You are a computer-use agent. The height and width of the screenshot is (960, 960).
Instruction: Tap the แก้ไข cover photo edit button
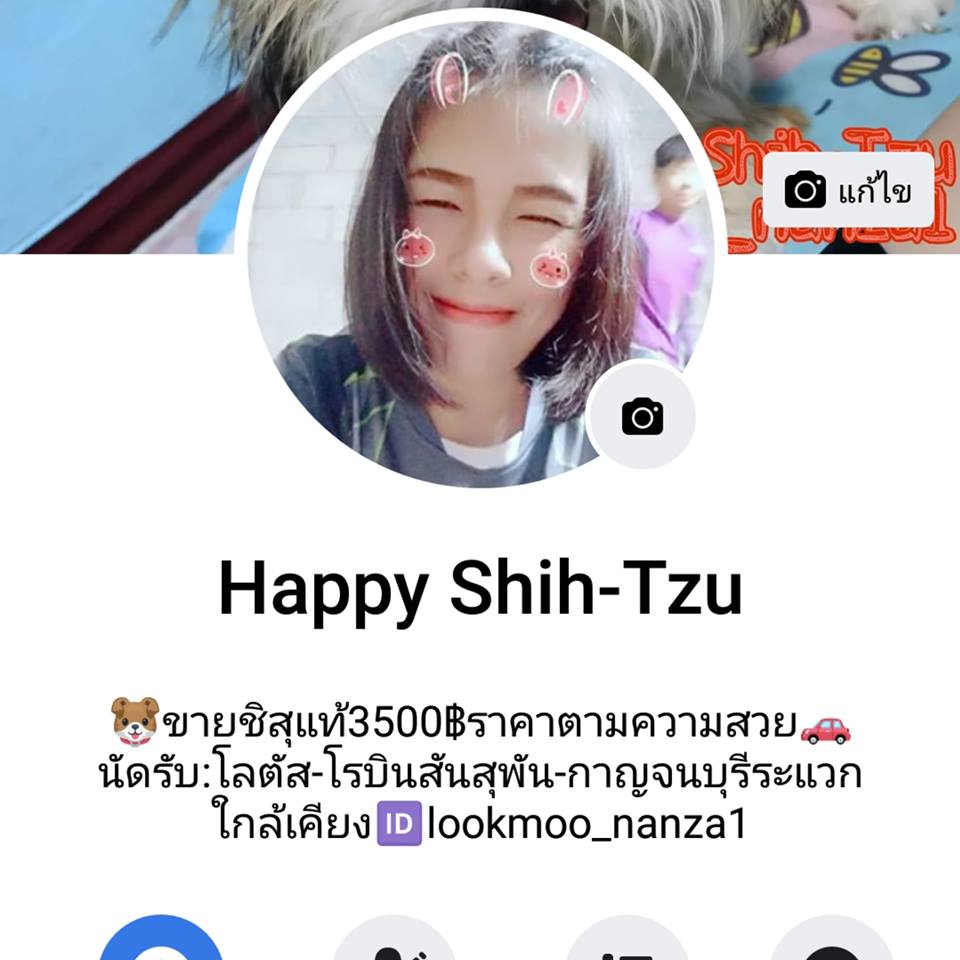click(x=848, y=190)
